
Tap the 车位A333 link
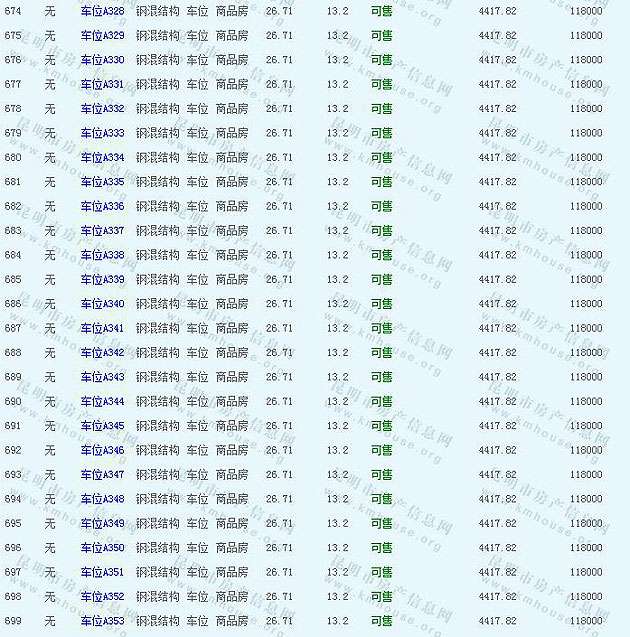click(102, 133)
